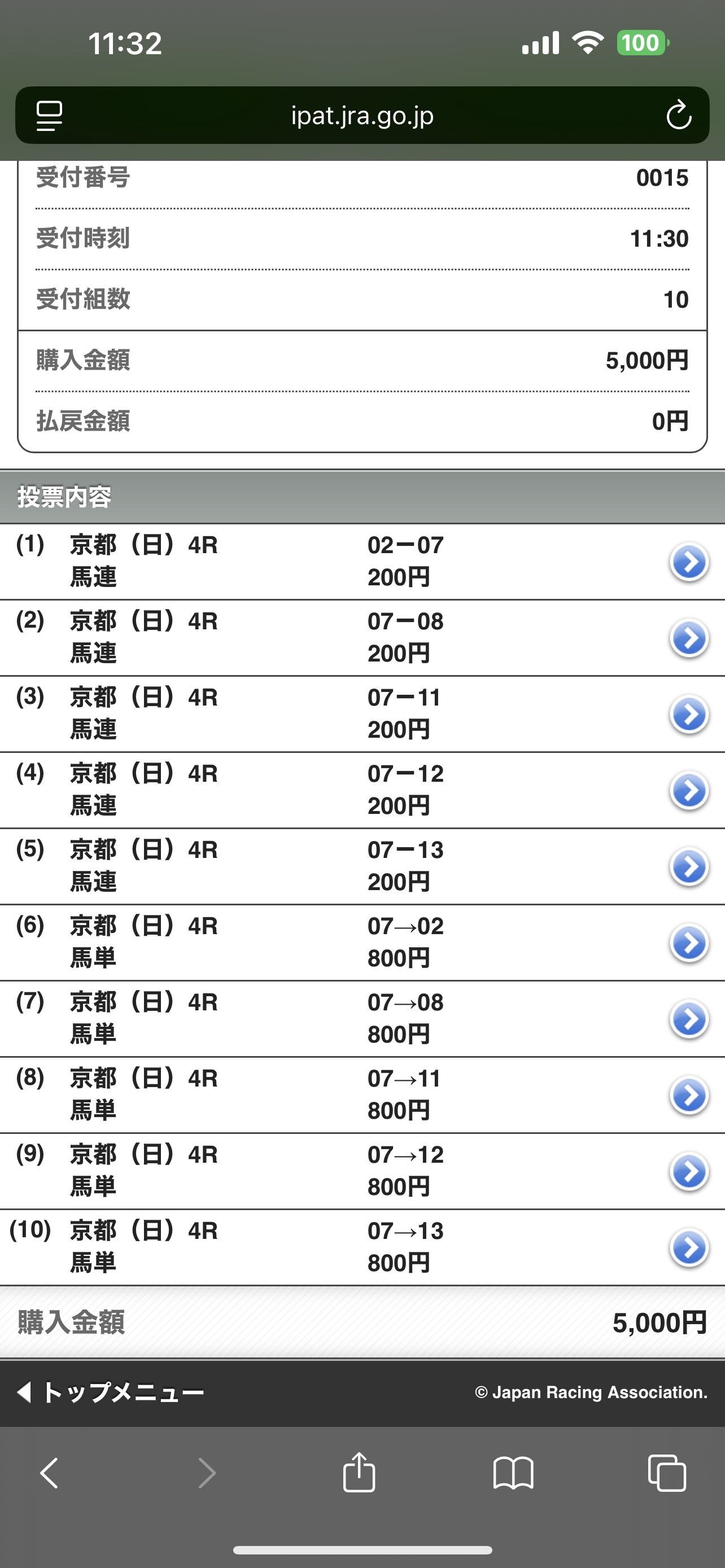Return to トップメニュー
Image resolution: width=725 pixels, height=1568 pixels.
click(x=111, y=1392)
